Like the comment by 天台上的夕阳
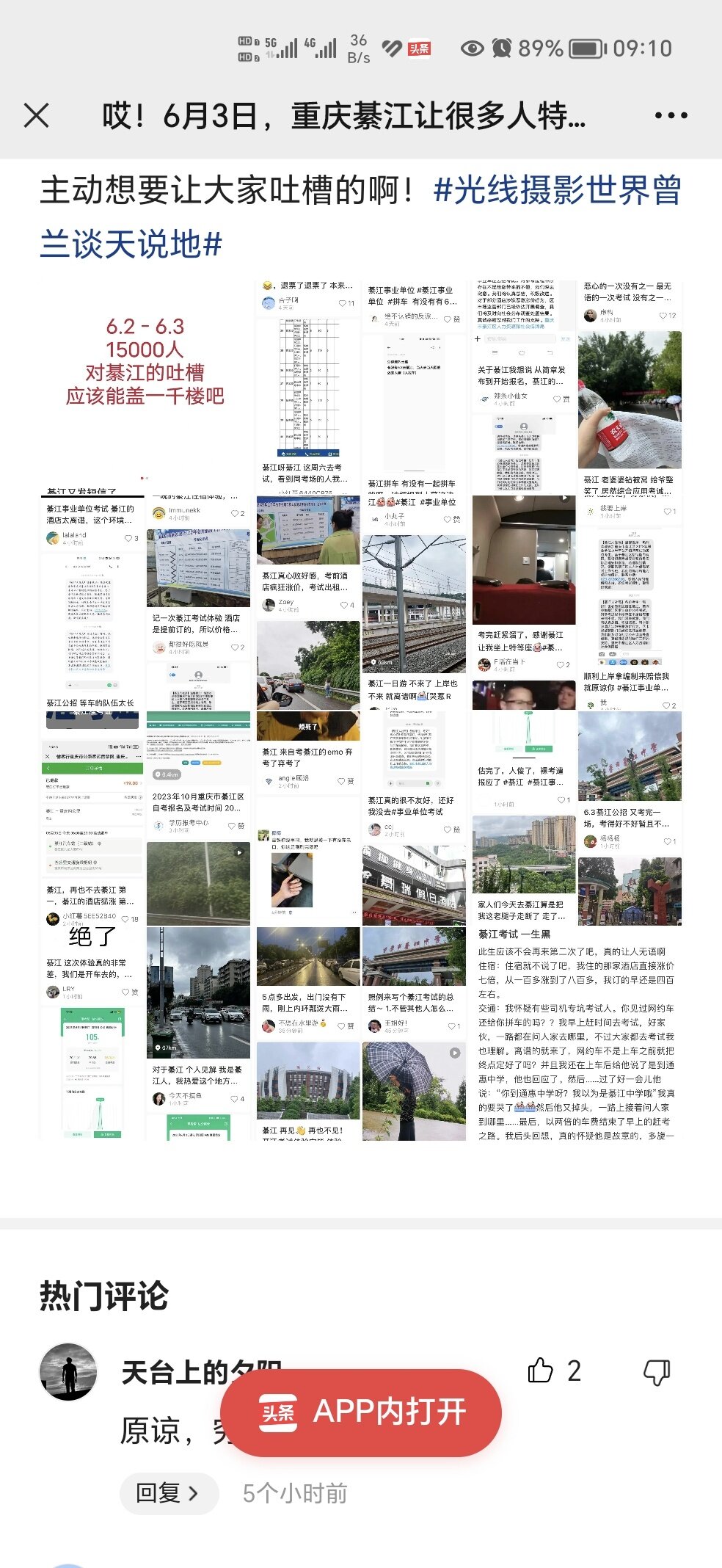The width and height of the screenshot is (722, 1568). [x=541, y=1371]
